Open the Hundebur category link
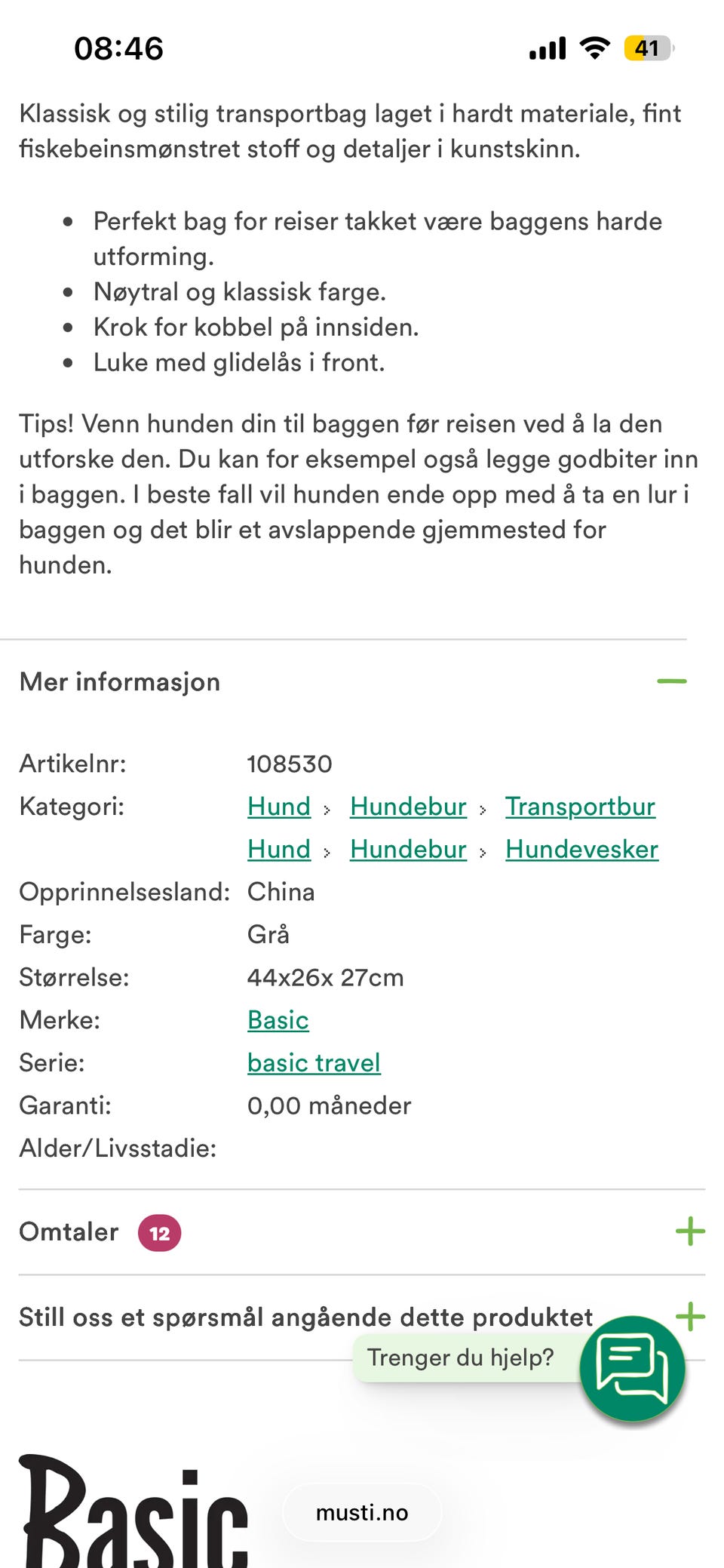Image resolution: width=724 pixels, height=1568 pixels. click(x=407, y=807)
